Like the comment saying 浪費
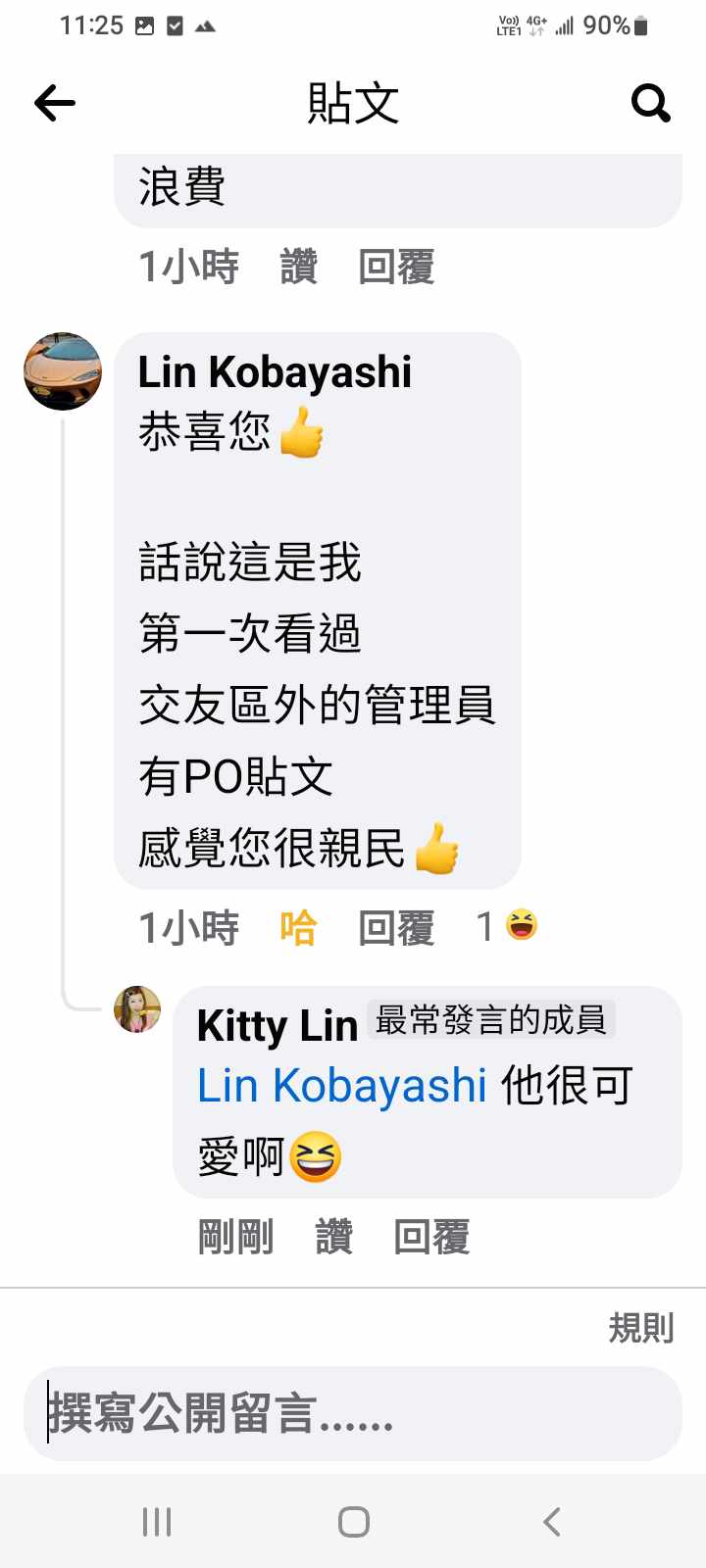Screen dimensions: 706x1568 298,267
